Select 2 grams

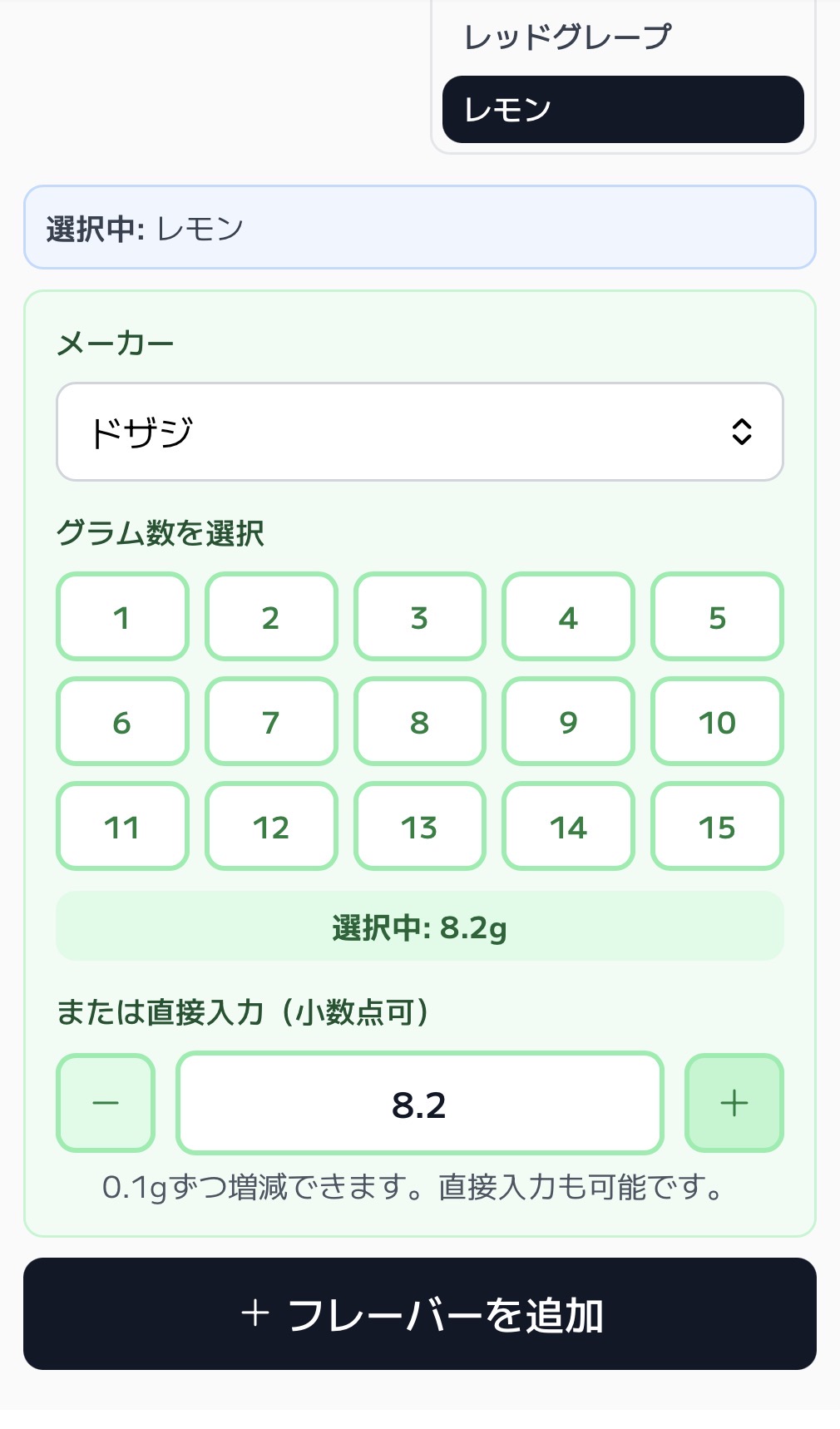point(270,617)
